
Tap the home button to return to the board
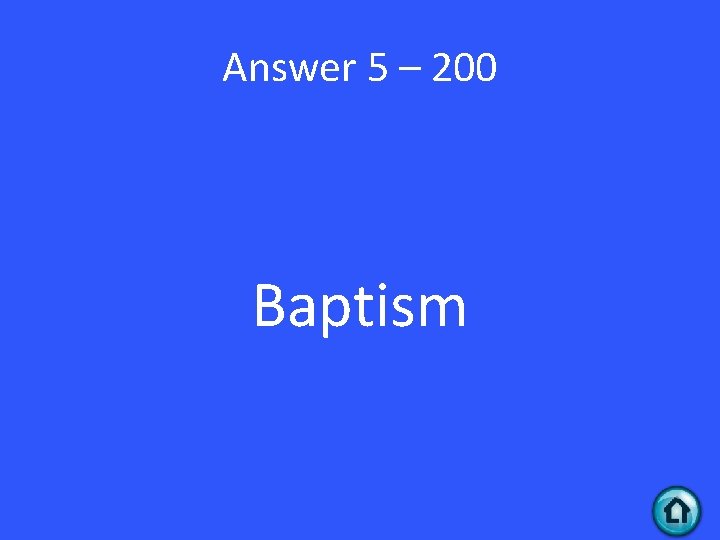(x=677, y=511)
